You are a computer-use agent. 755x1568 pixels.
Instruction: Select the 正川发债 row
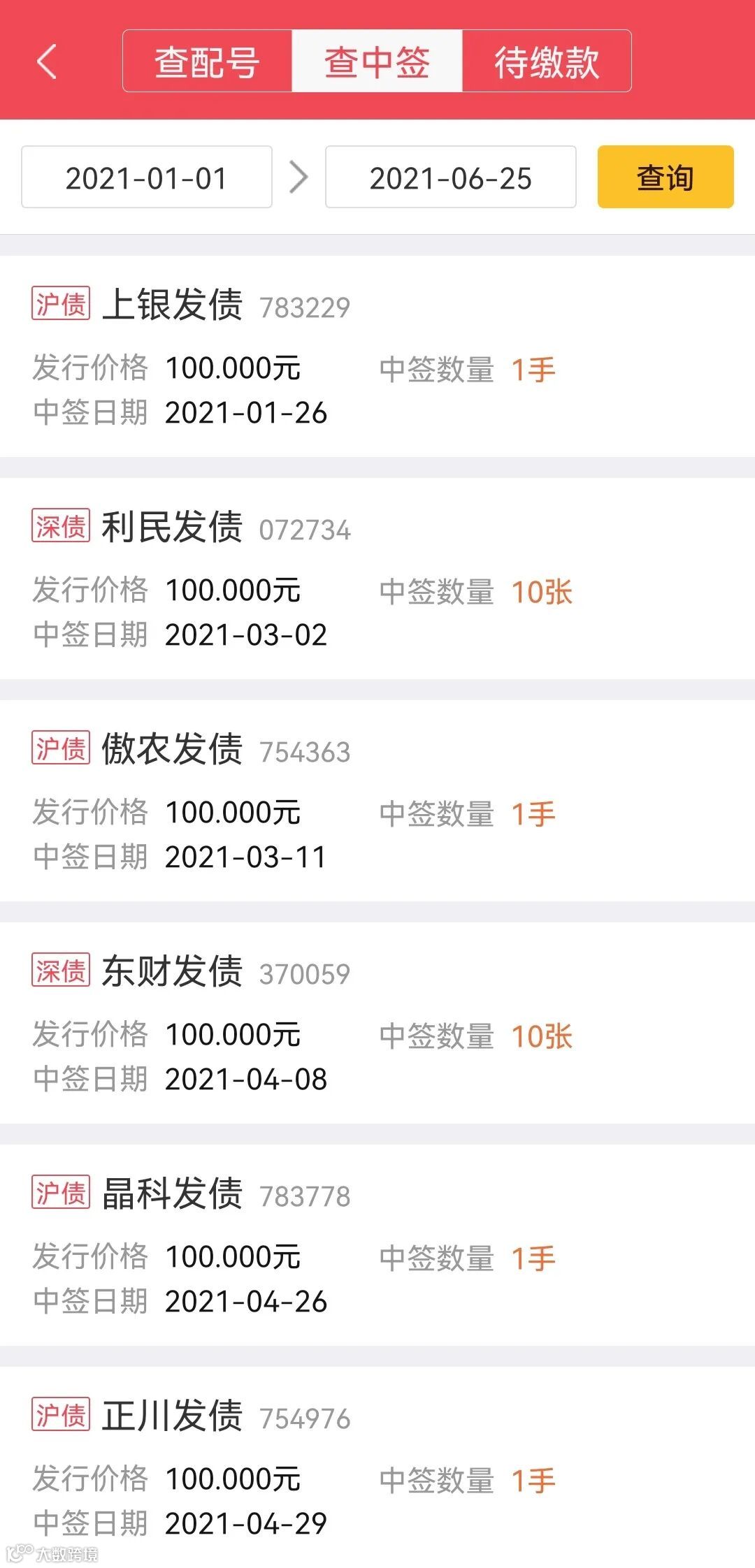point(377,1467)
